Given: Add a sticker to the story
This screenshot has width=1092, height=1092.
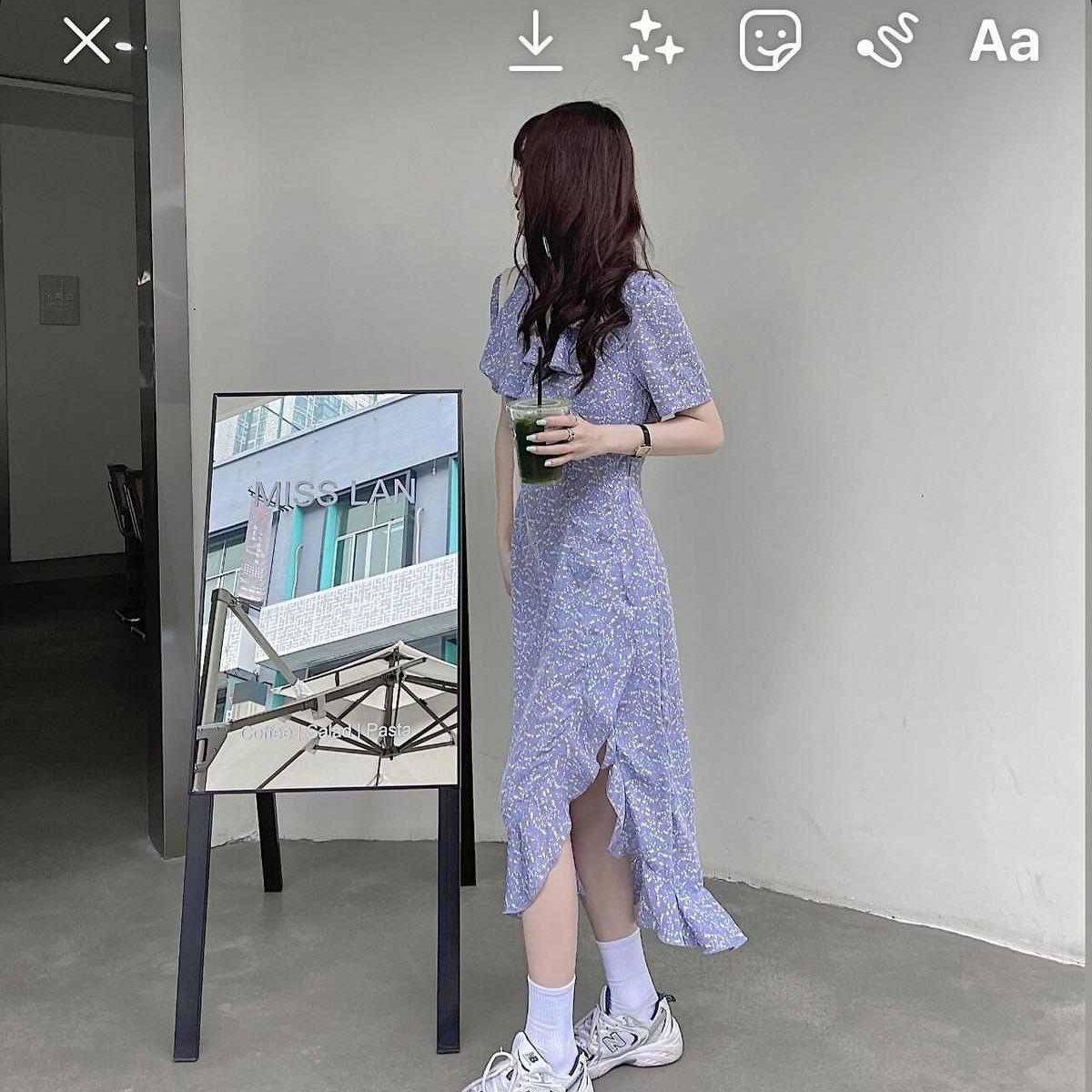Looking at the screenshot, I should (x=770, y=41).
